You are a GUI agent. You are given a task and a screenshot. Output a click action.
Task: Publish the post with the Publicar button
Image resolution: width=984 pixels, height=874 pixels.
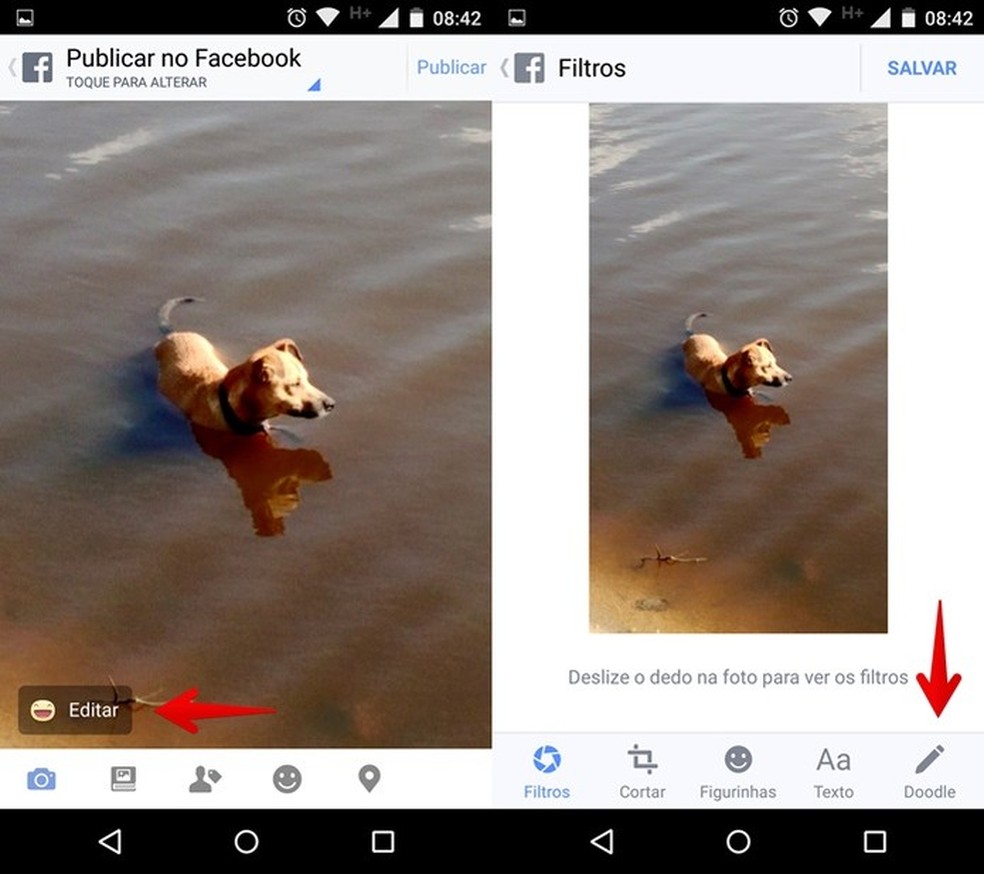pyautogui.click(x=451, y=67)
